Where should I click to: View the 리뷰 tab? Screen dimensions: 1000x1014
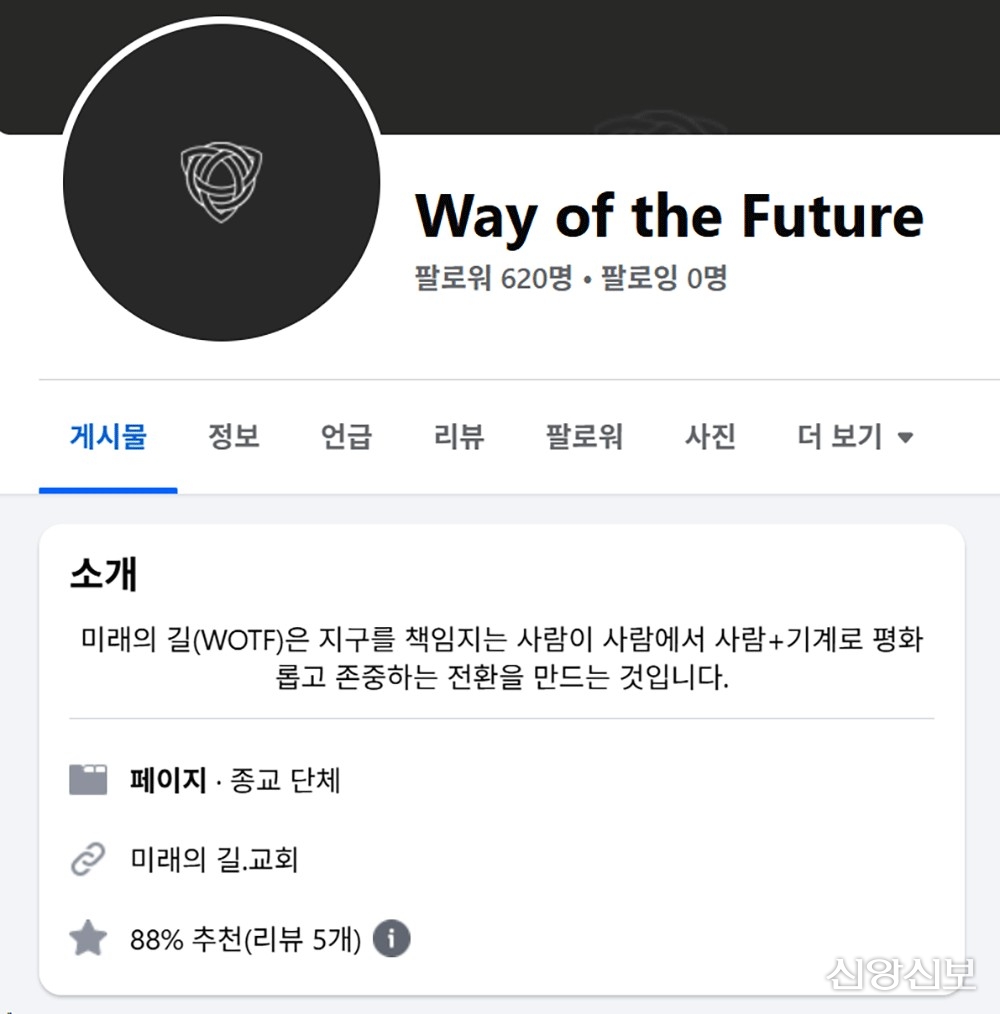[x=459, y=437]
